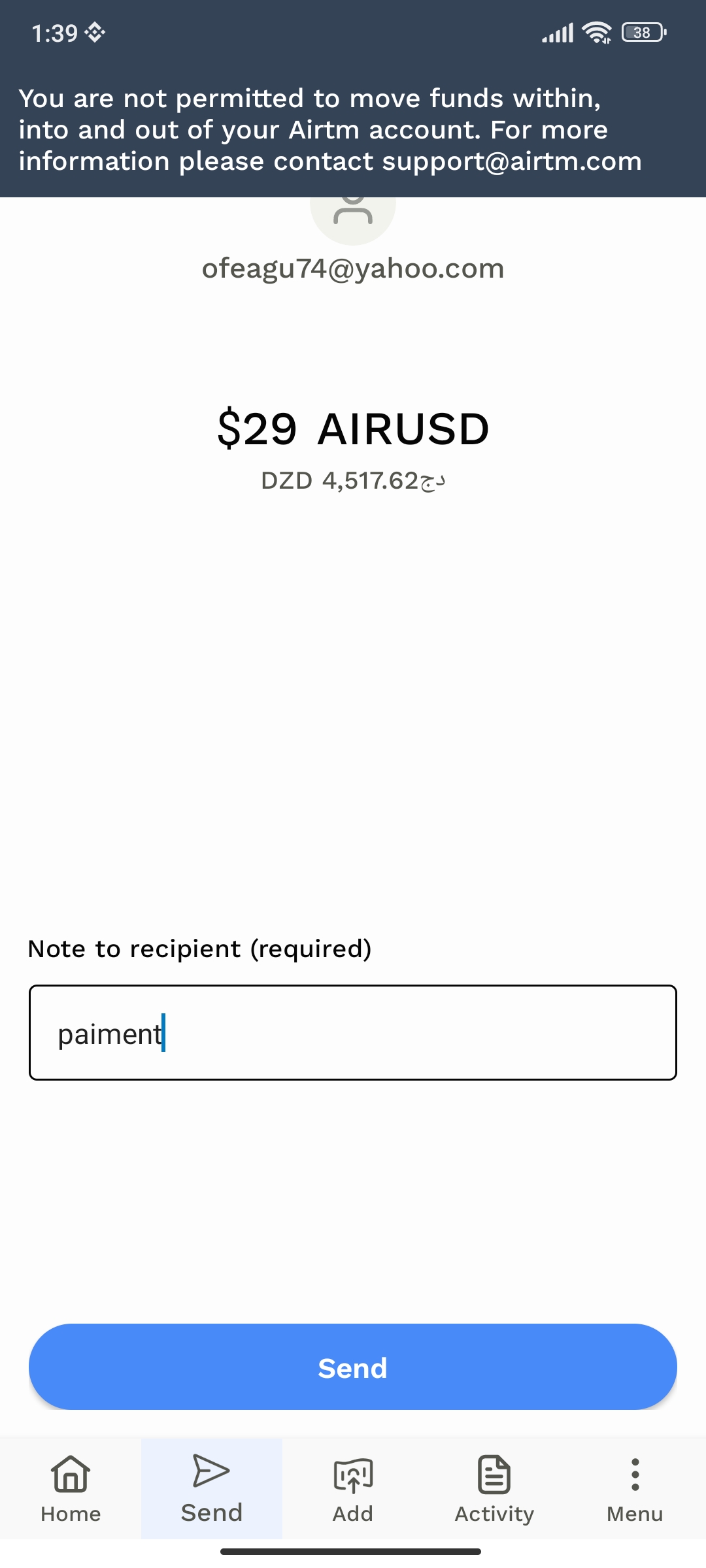Viewport: 706px width, 1568px height.
Task: Go to the Home tab
Action: pos(71,1488)
